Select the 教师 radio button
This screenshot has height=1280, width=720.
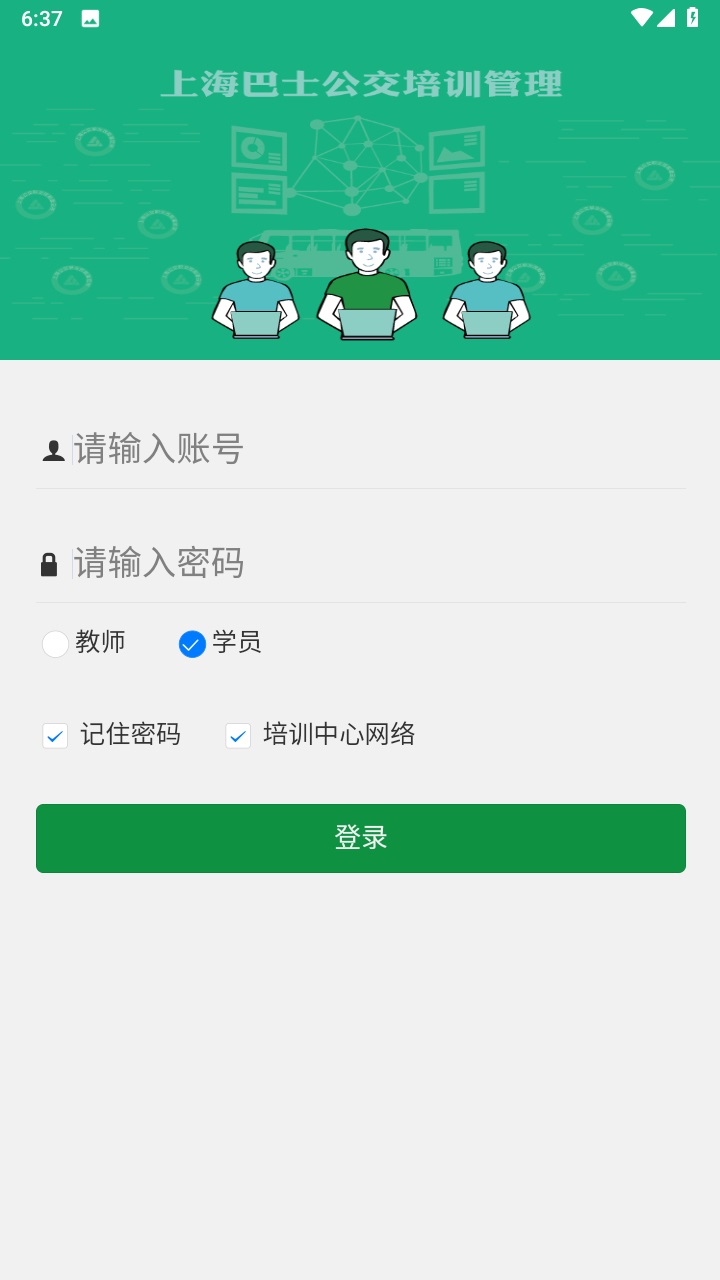click(x=55, y=644)
